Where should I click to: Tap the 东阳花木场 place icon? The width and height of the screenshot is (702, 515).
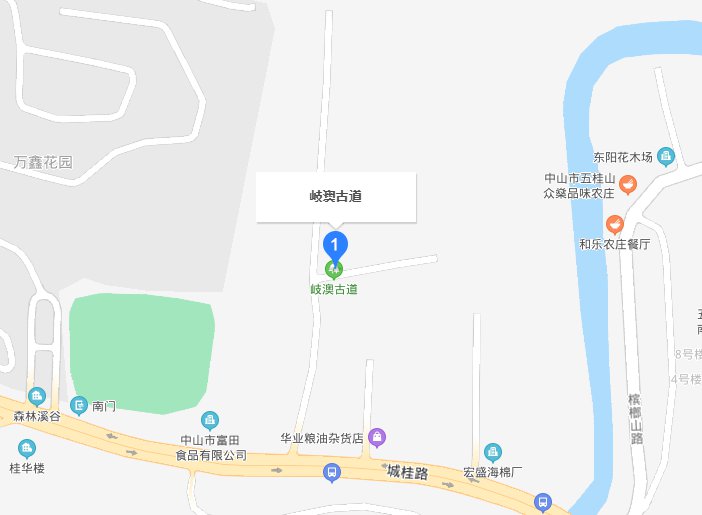666,156
